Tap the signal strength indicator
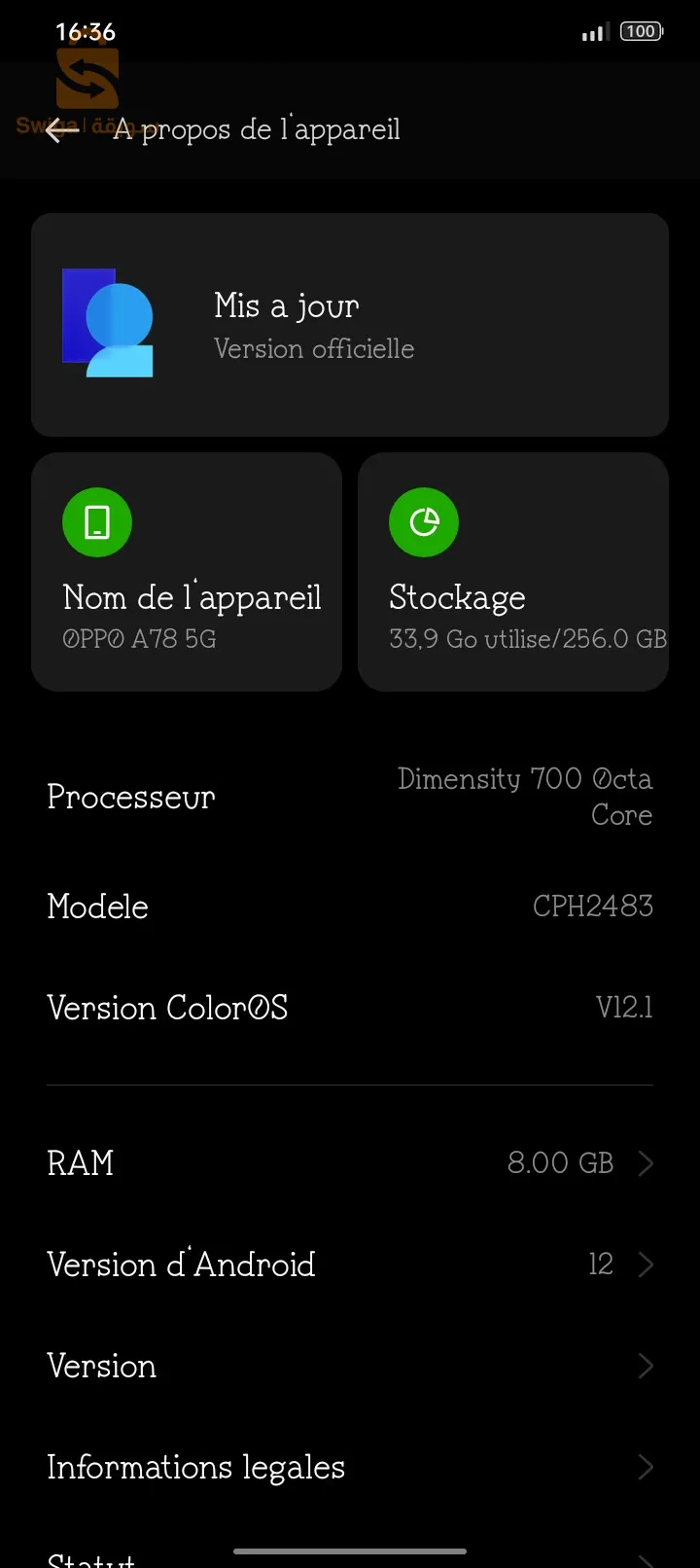Image resolution: width=700 pixels, height=1568 pixels. 593,31
